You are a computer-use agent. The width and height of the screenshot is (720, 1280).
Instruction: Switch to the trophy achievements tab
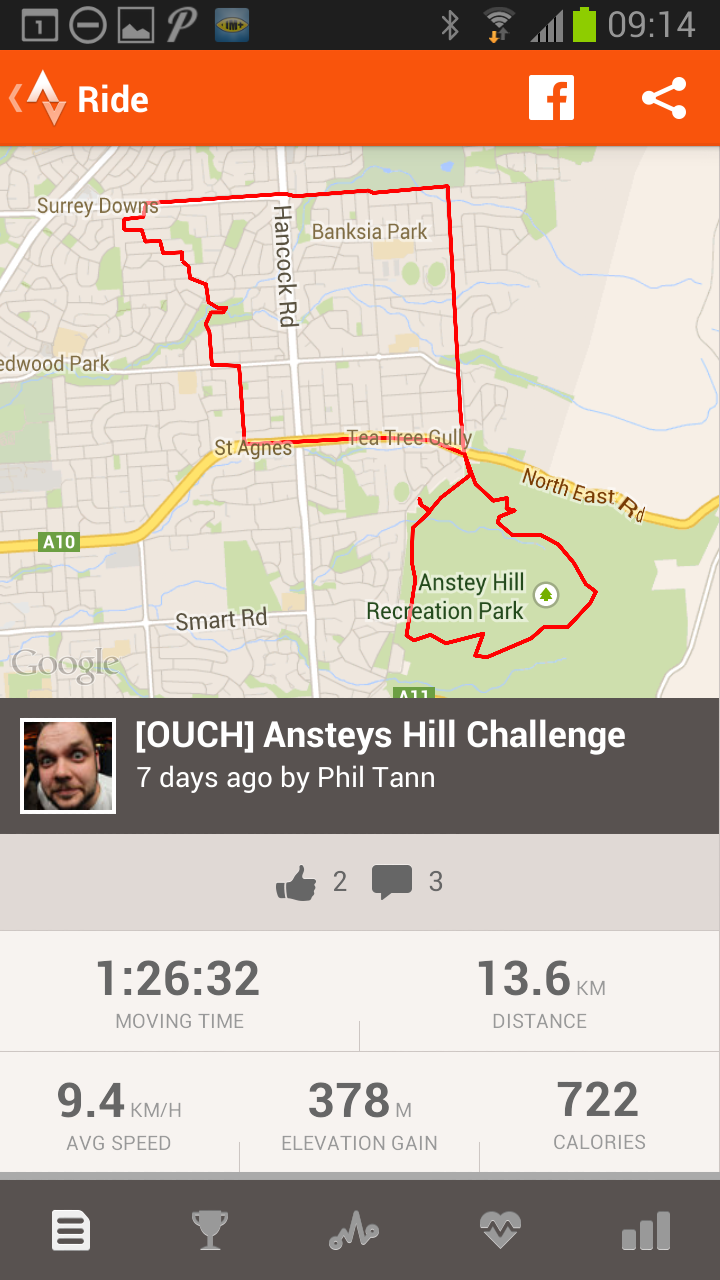210,1230
